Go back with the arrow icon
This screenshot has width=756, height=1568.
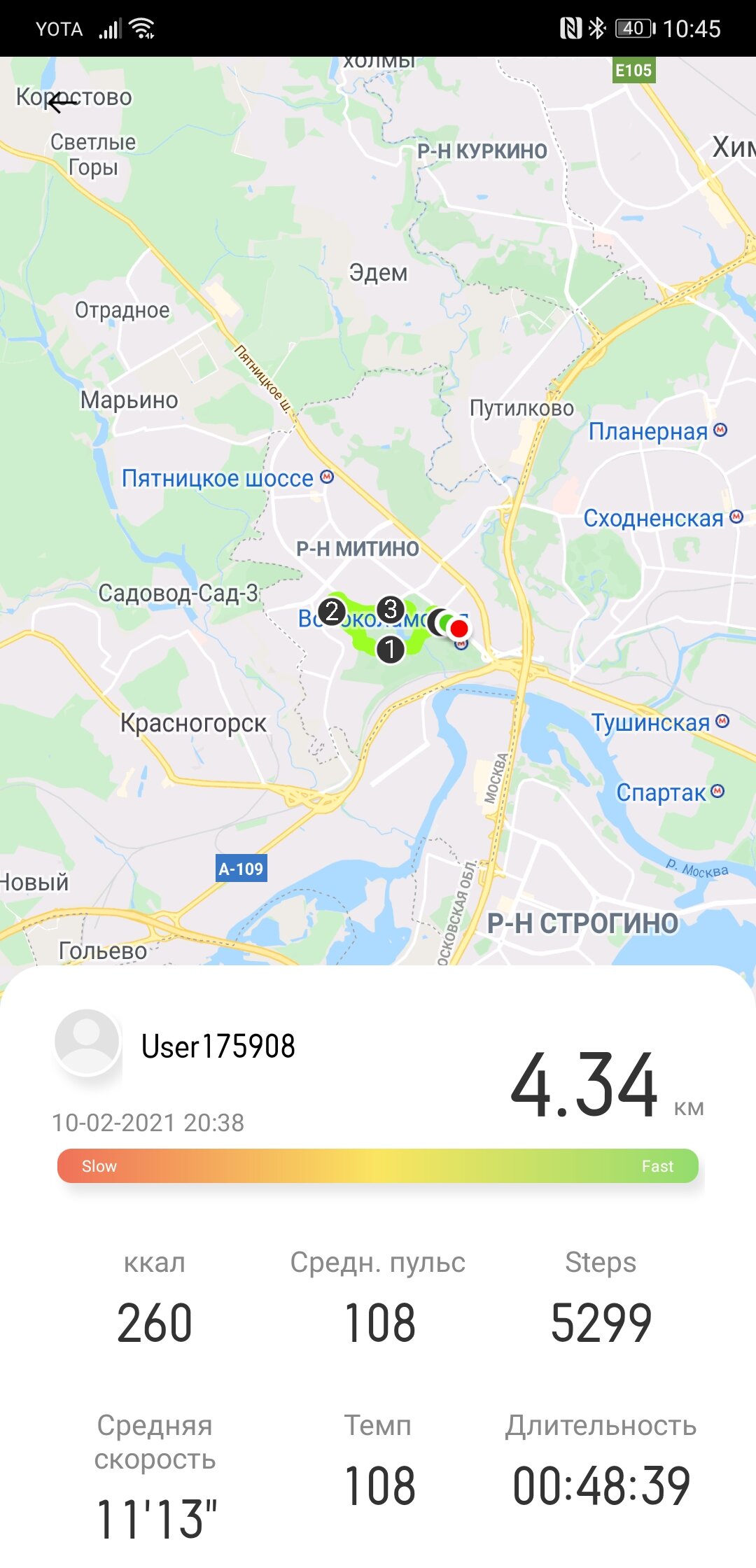tap(62, 102)
